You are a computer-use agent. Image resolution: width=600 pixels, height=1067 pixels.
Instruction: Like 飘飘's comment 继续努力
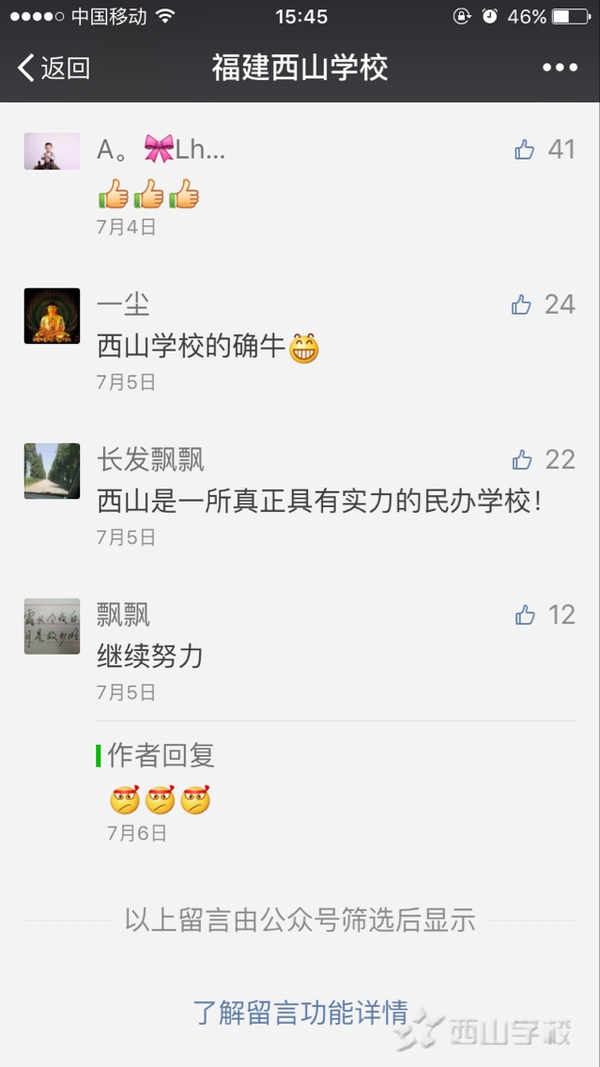coord(526,615)
